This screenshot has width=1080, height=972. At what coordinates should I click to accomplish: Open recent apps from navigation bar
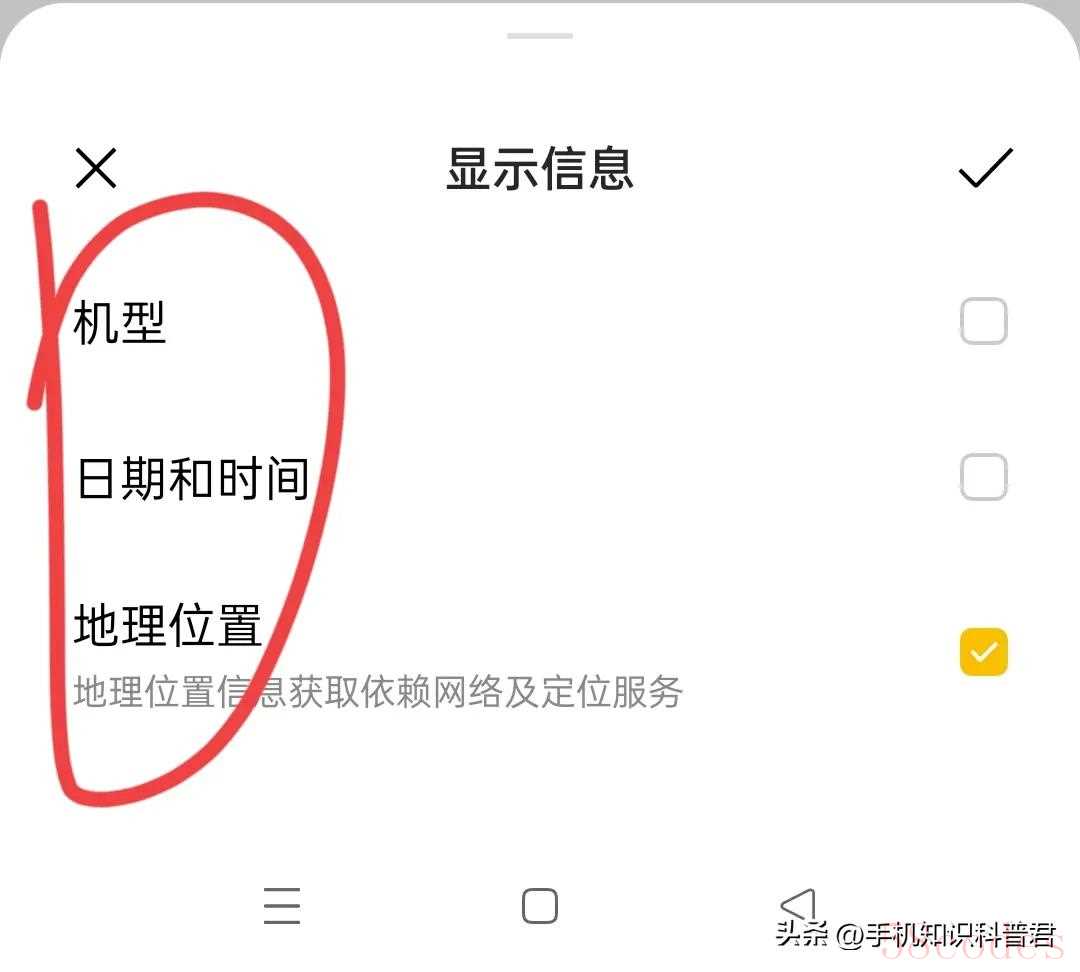(282, 906)
